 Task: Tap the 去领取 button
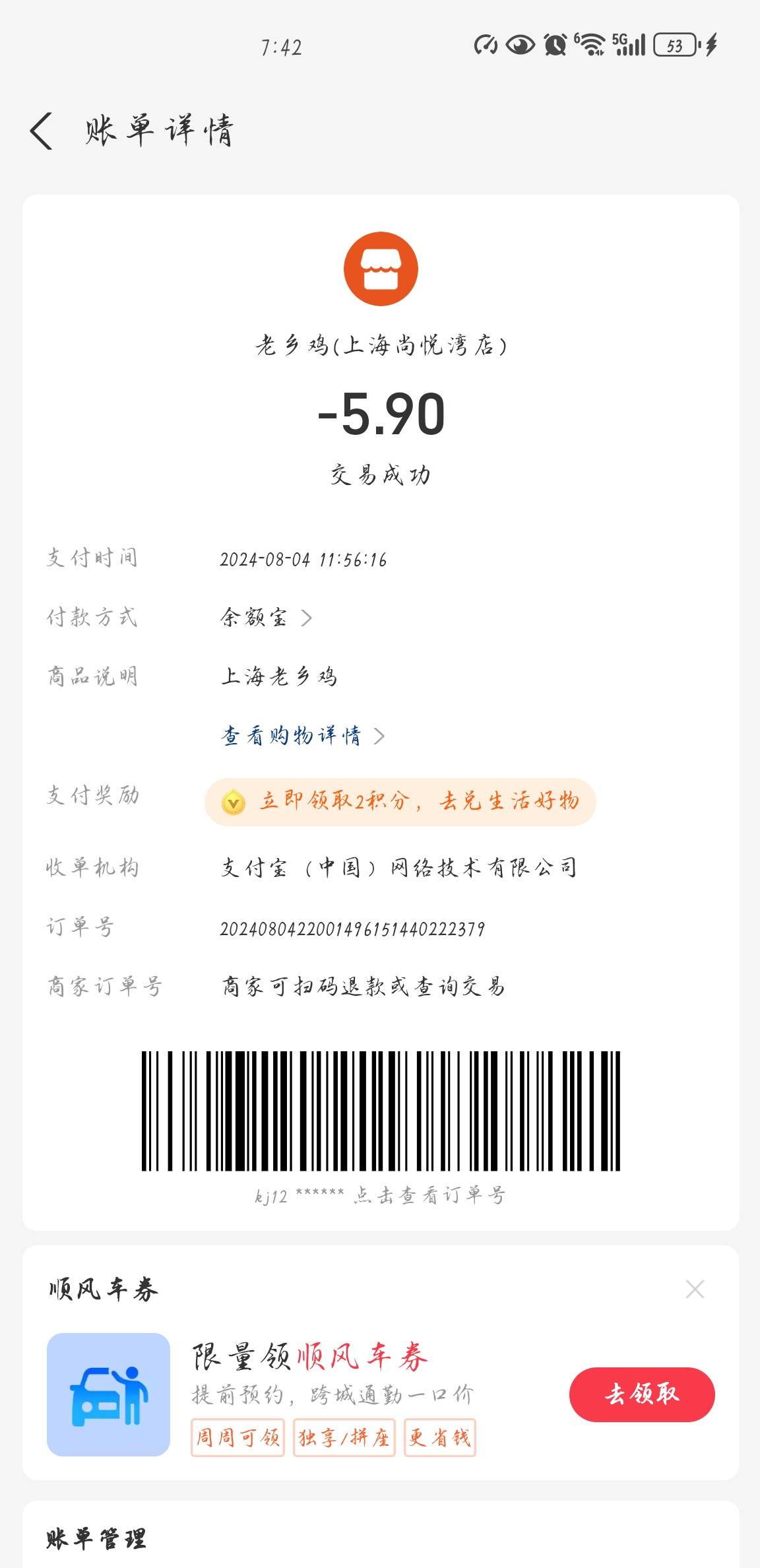[642, 1394]
